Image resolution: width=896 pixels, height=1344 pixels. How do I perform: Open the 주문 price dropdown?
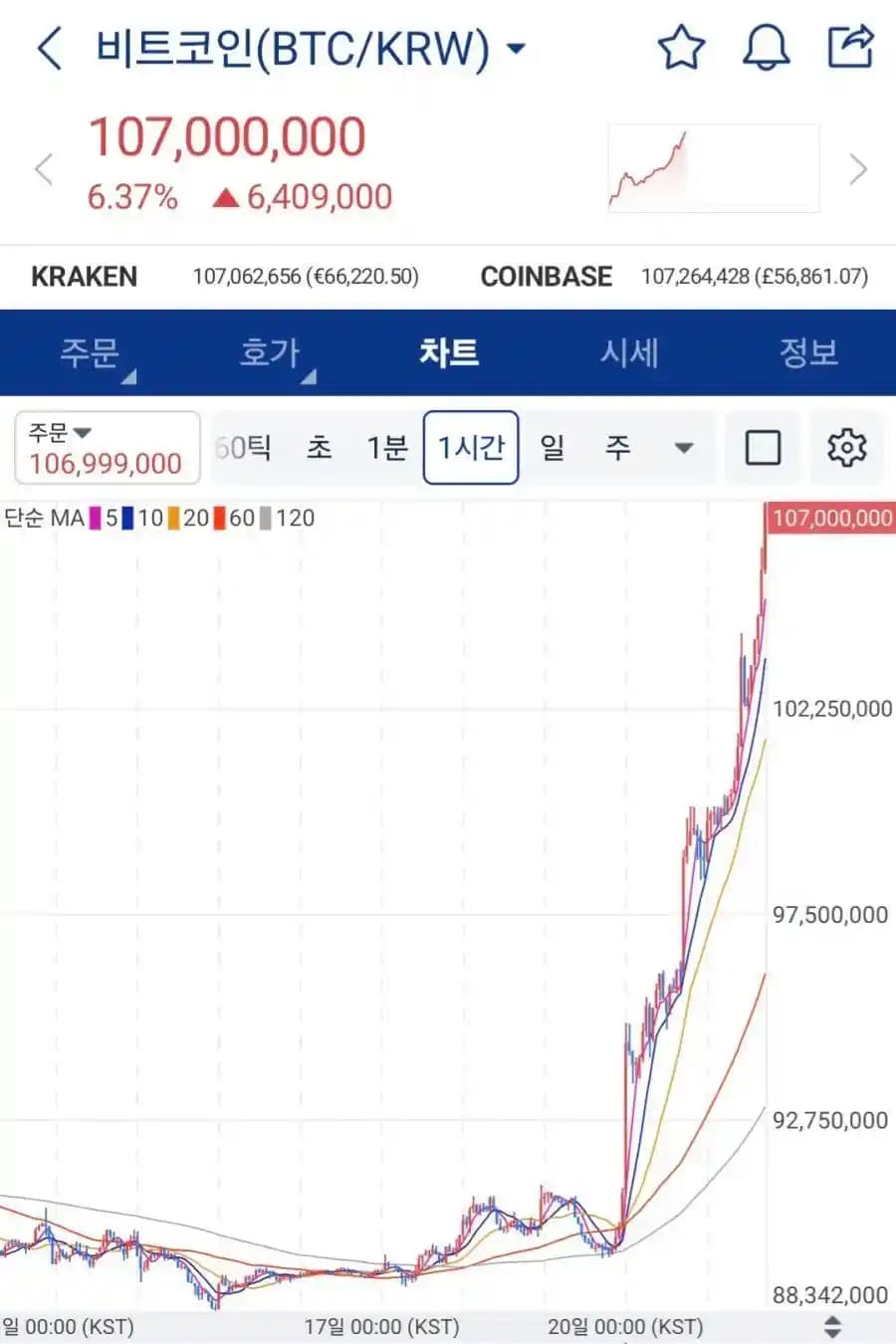pyautogui.click(x=108, y=448)
